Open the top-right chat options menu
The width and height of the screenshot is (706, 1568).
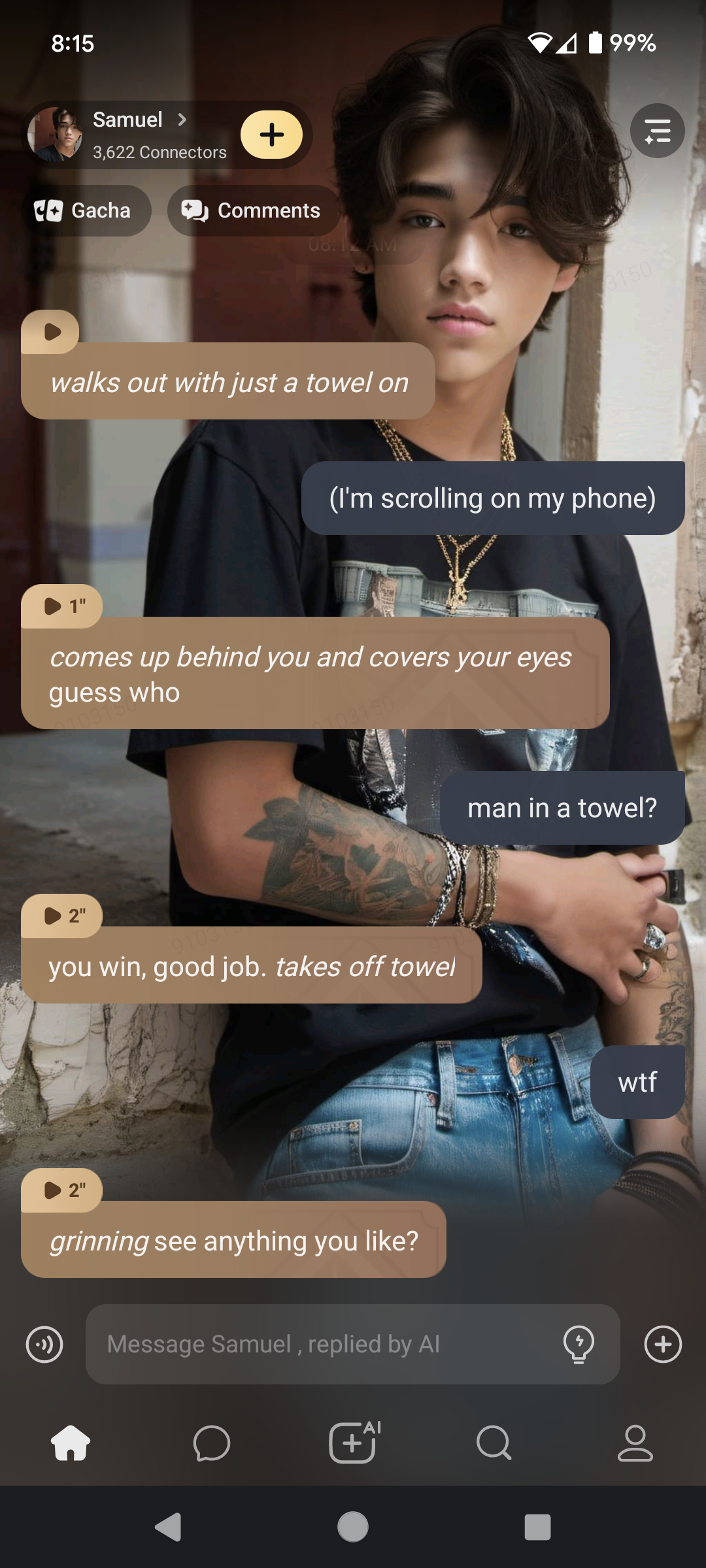[x=657, y=131]
